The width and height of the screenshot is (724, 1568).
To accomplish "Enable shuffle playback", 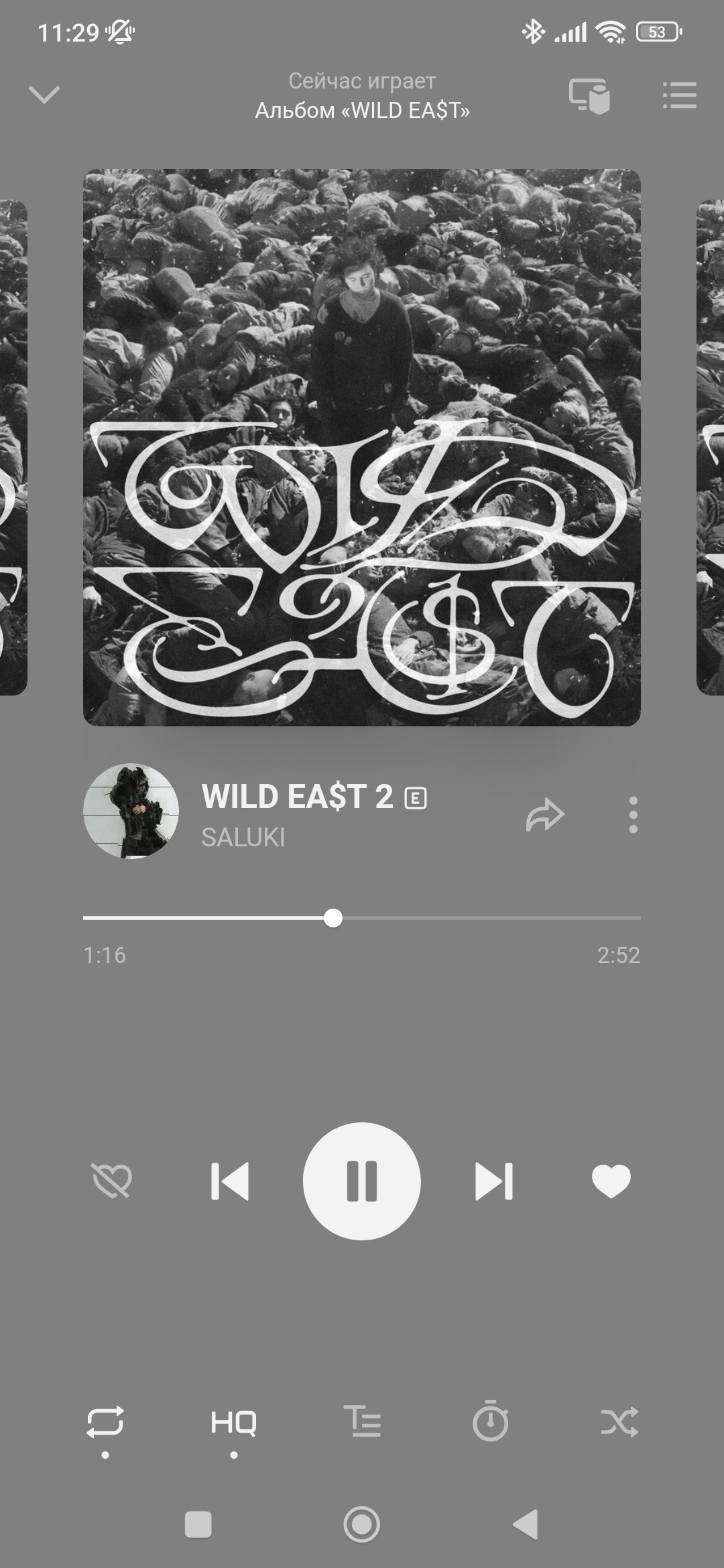I will (x=619, y=1421).
